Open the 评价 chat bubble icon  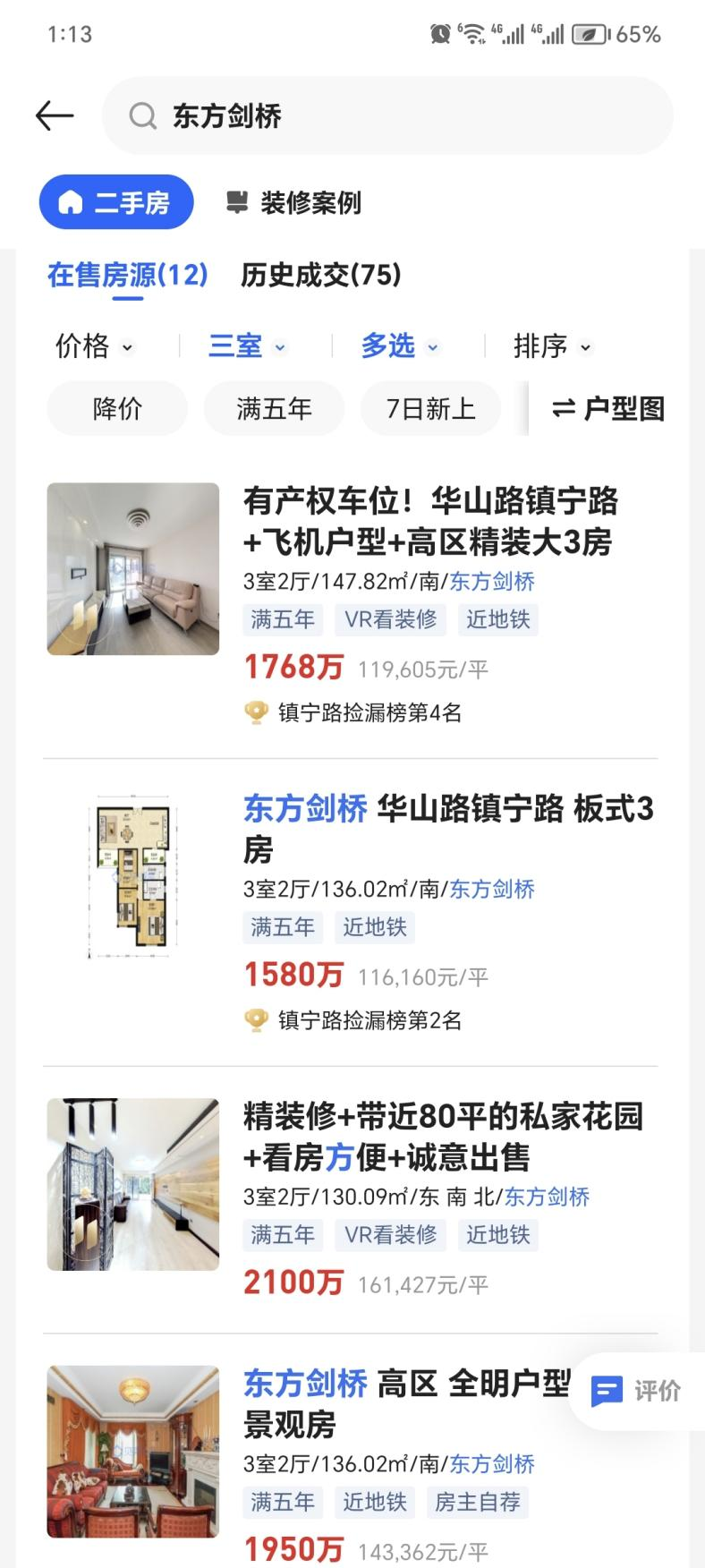click(607, 1390)
